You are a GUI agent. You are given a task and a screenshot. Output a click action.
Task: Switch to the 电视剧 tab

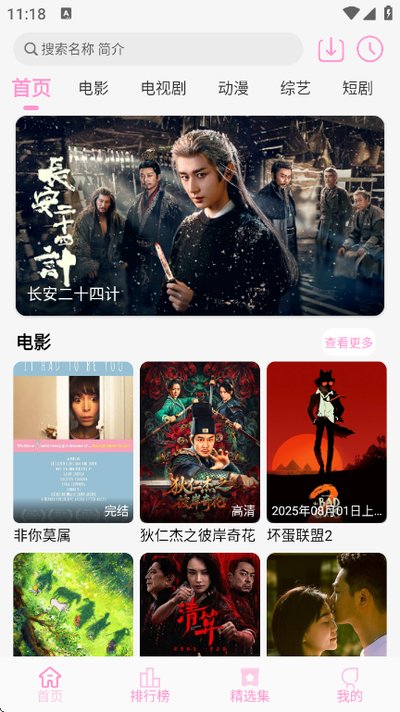163,88
